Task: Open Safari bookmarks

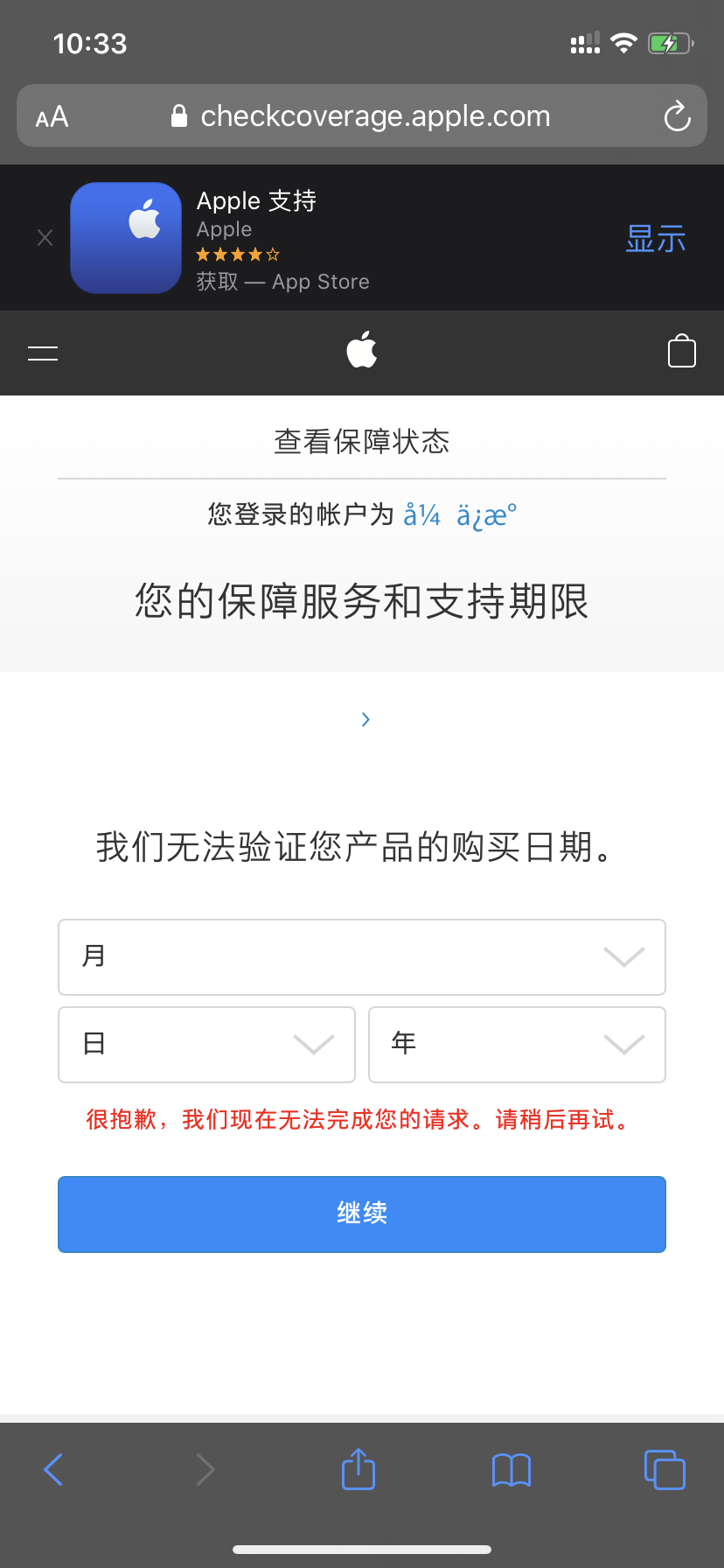Action: point(512,1469)
